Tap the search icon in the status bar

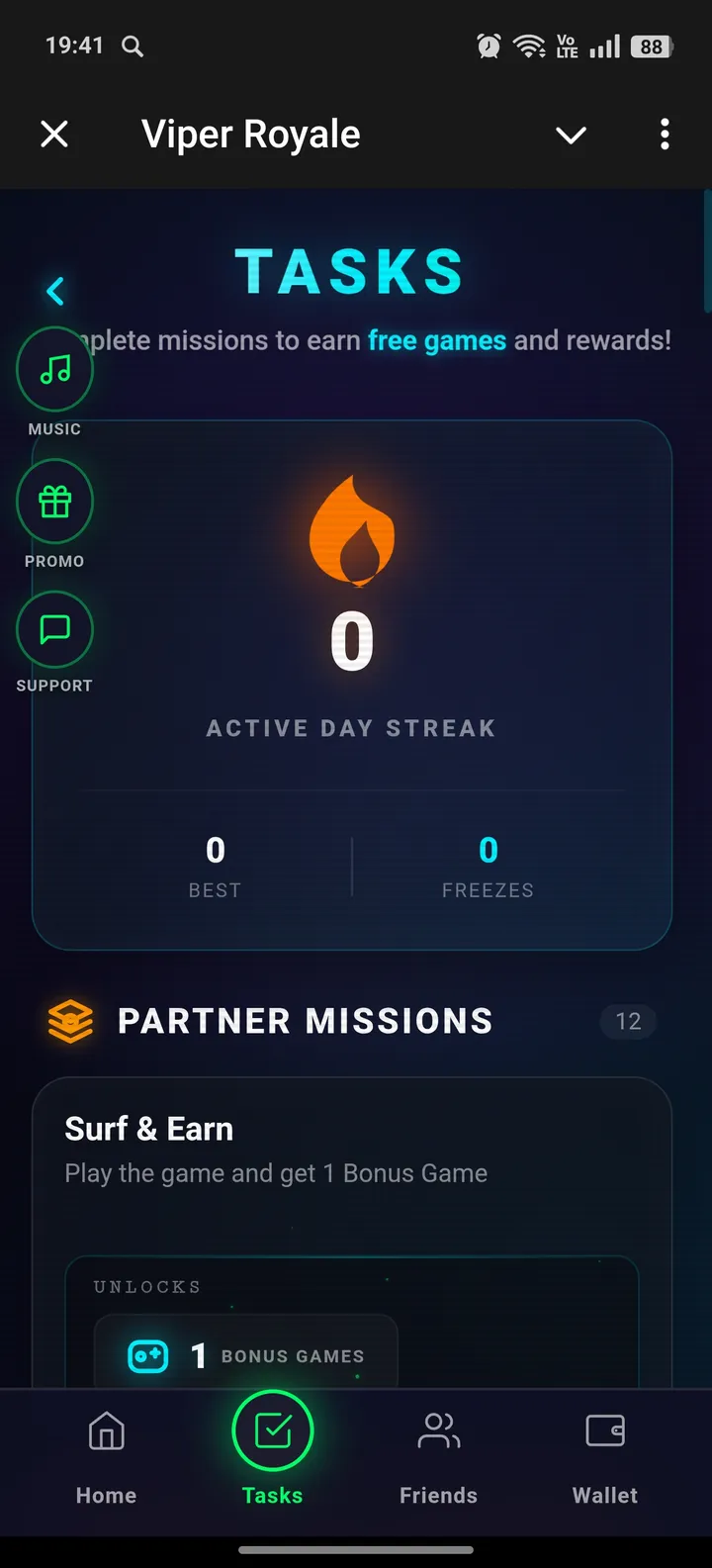coord(132,46)
